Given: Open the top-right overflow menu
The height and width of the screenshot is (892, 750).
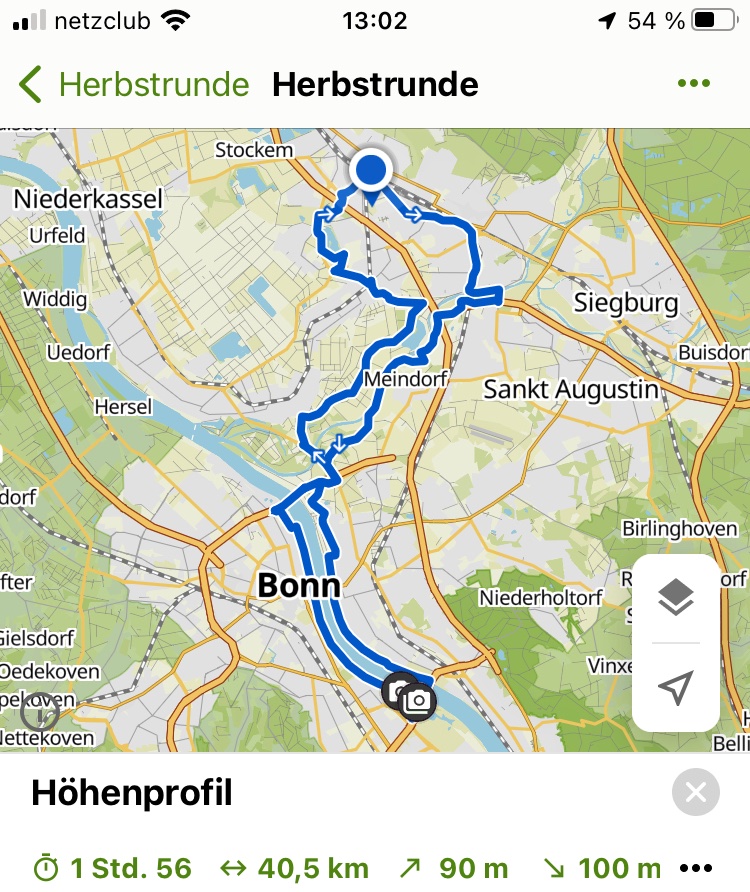Looking at the screenshot, I should (693, 84).
